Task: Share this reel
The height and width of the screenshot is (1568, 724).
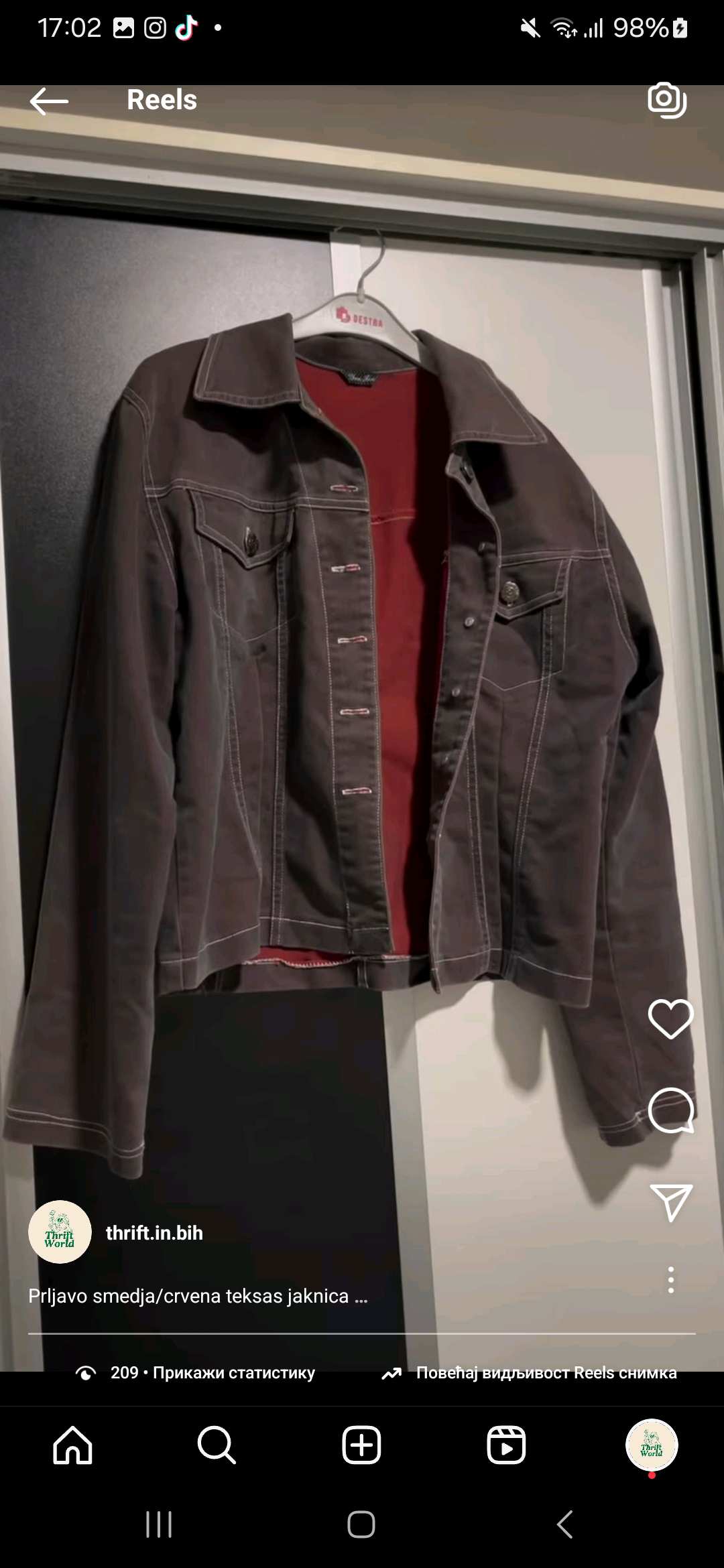Action: click(x=670, y=1202)
